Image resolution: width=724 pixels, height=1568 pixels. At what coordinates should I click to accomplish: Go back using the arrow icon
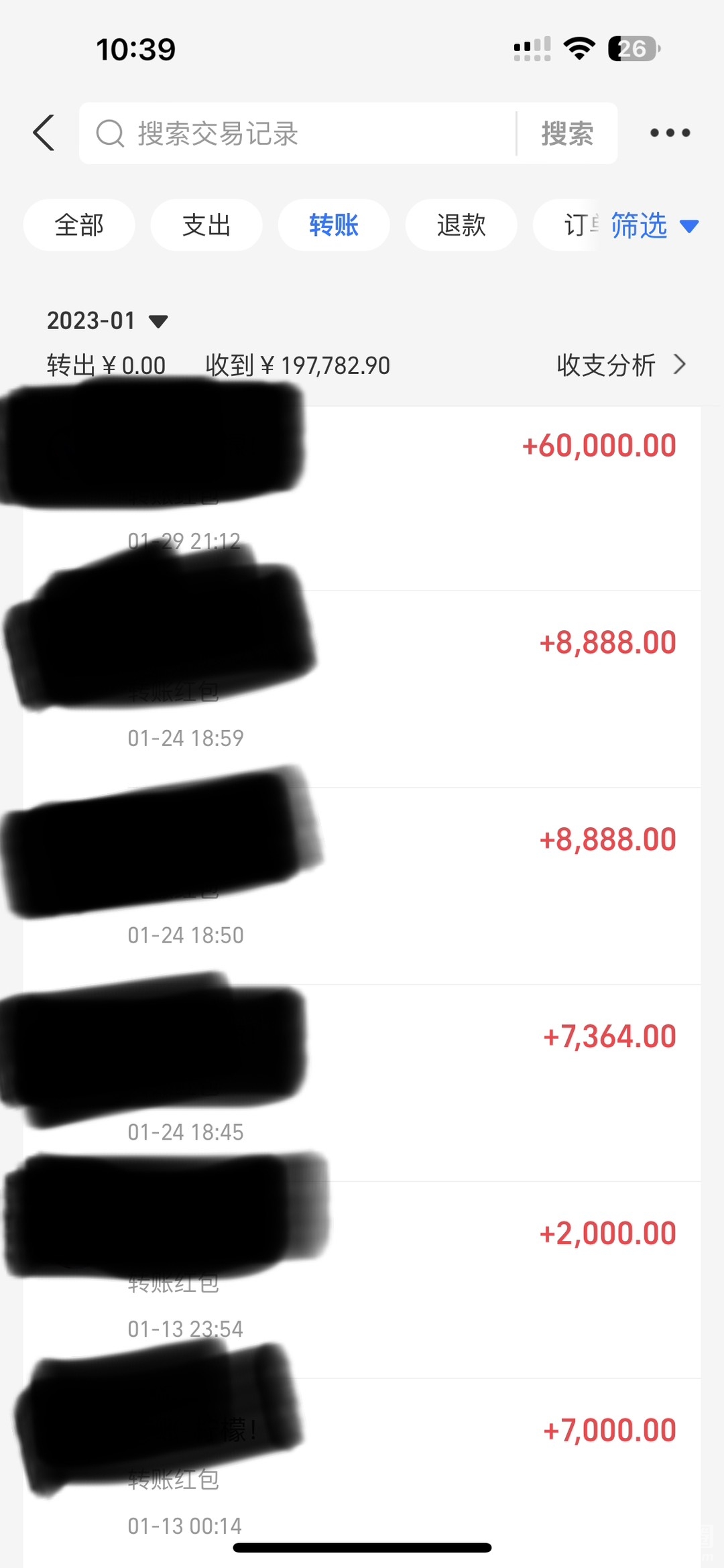coord(44,133)
